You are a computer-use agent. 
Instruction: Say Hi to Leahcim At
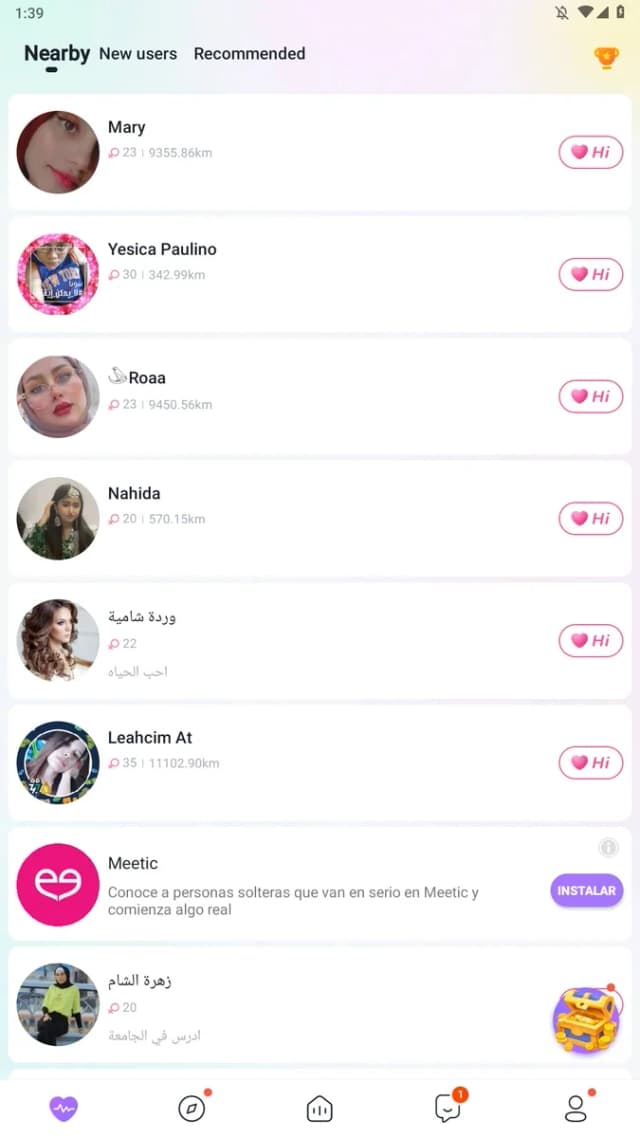tap(591, 763)
